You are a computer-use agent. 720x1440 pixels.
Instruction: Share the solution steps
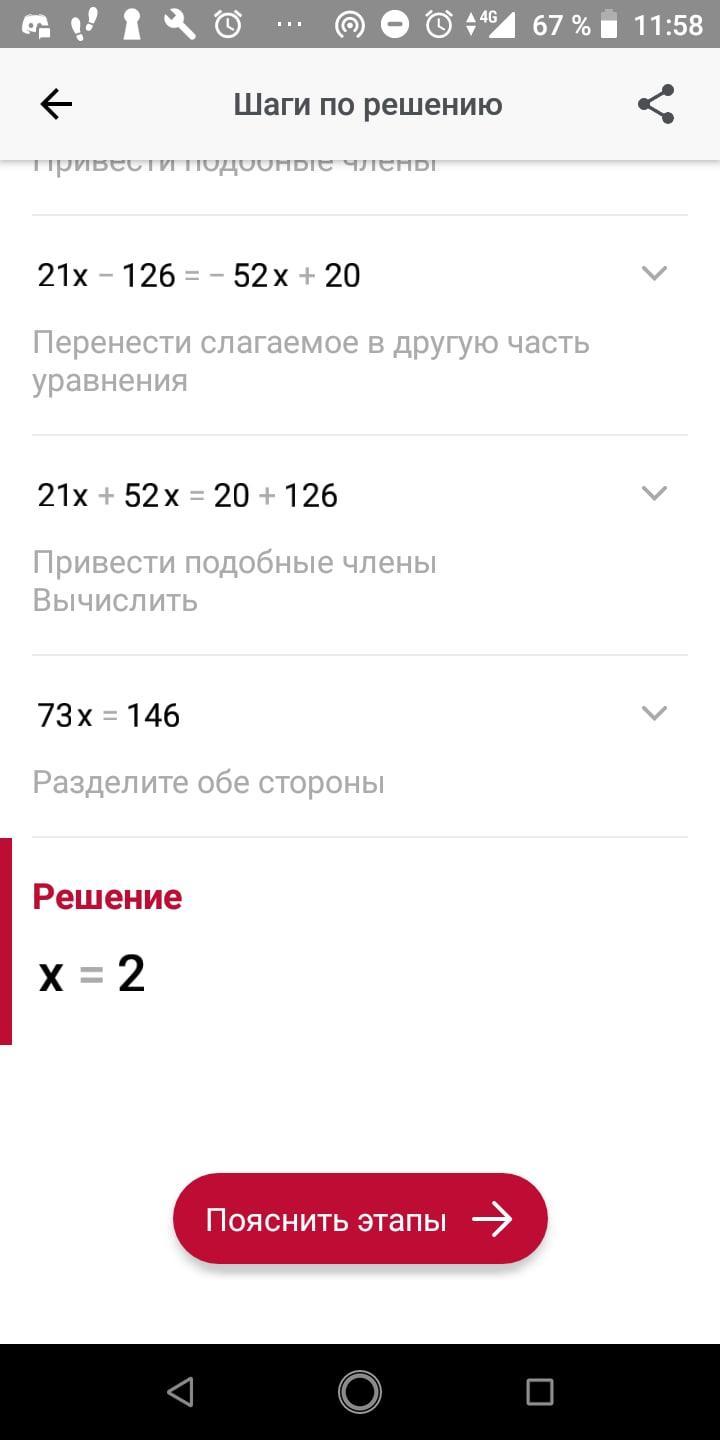click(x=656, y=104)
